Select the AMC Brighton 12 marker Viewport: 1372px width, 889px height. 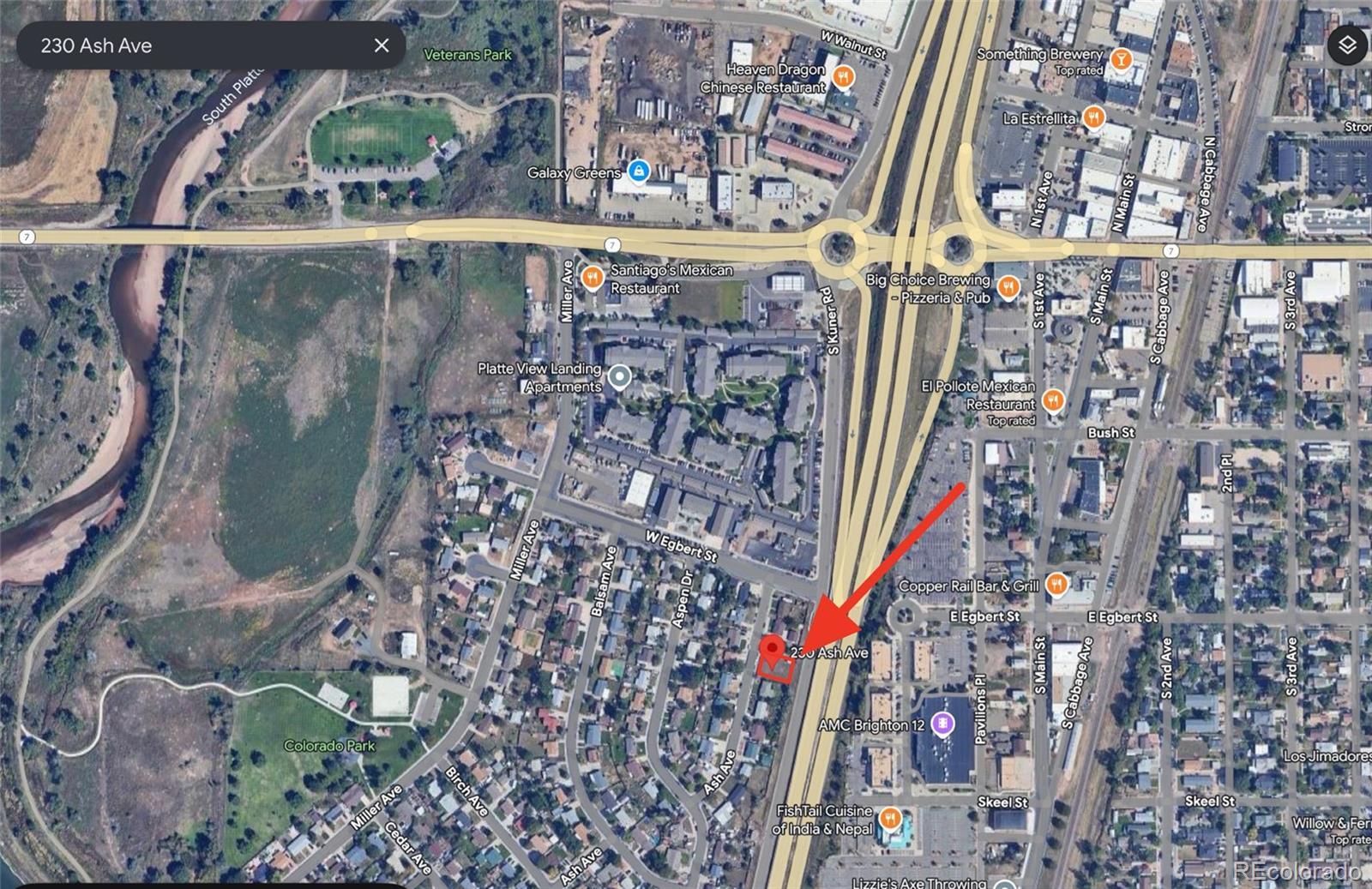[942, 725]
